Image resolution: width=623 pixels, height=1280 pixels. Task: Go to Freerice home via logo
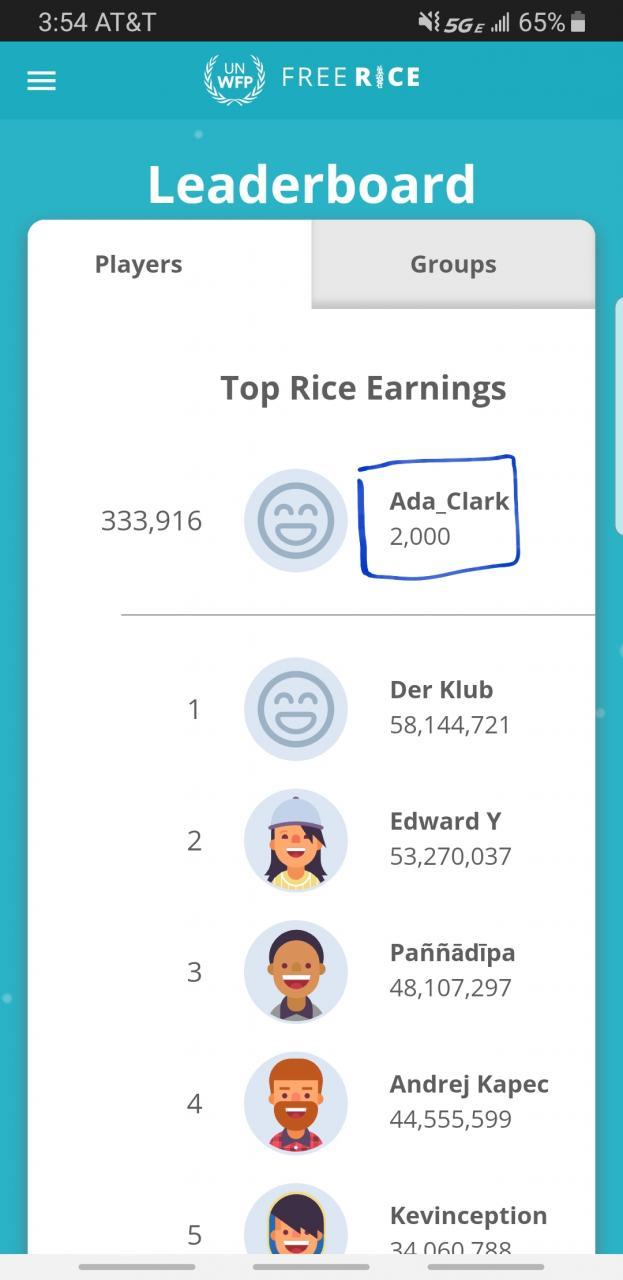click(x=311, y=78)
